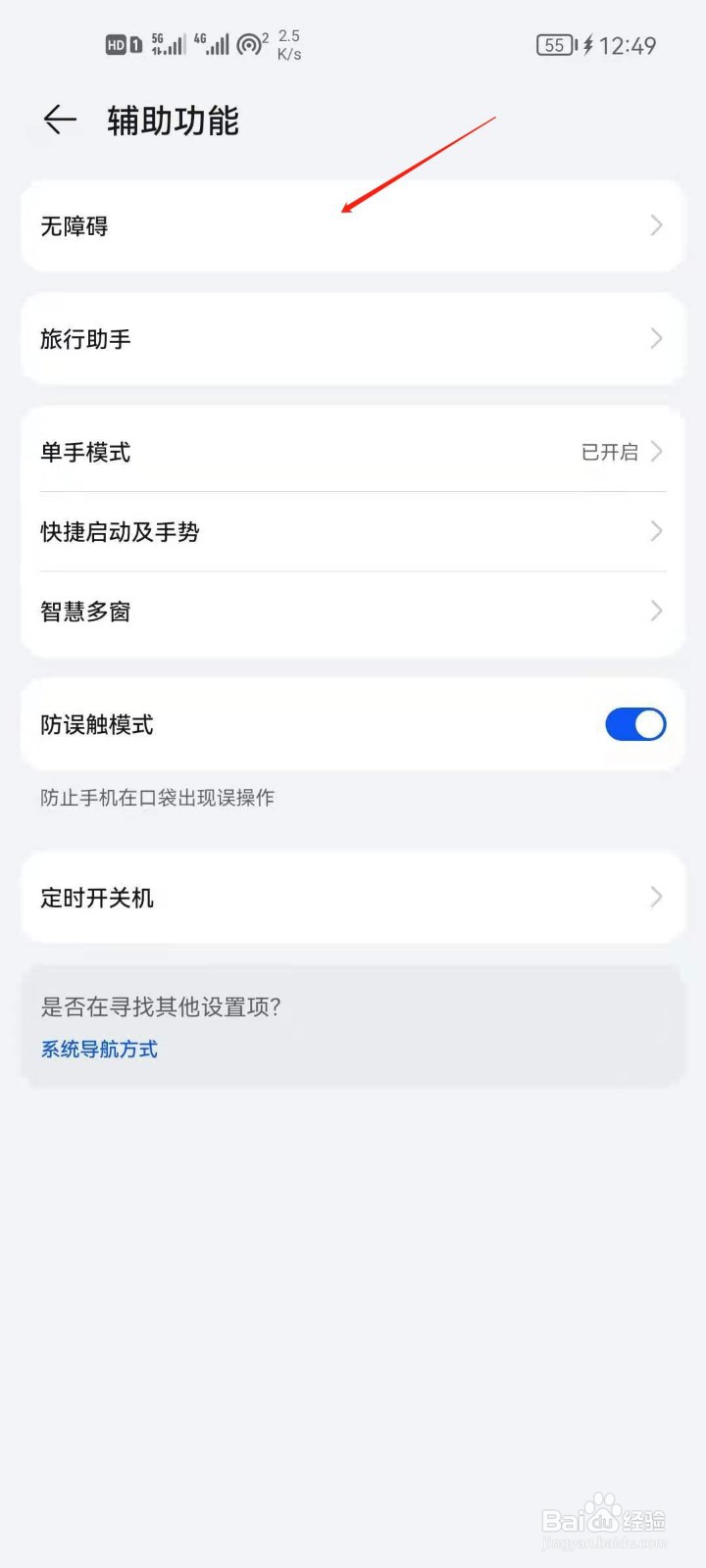The height and width of the screenshot is (1568, 706).
Task: Open 系统导航方式 link
Action: point(98,1049)
